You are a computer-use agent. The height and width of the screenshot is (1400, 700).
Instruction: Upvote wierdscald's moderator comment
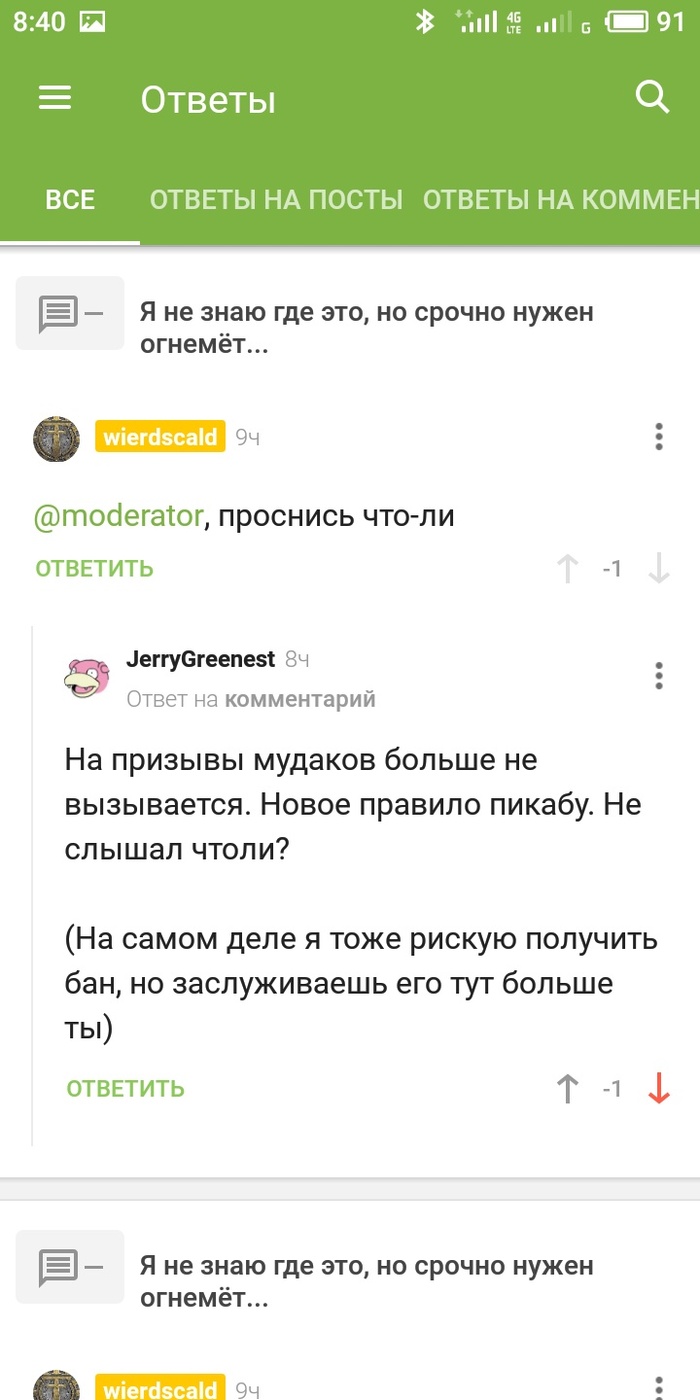(568, 569)
